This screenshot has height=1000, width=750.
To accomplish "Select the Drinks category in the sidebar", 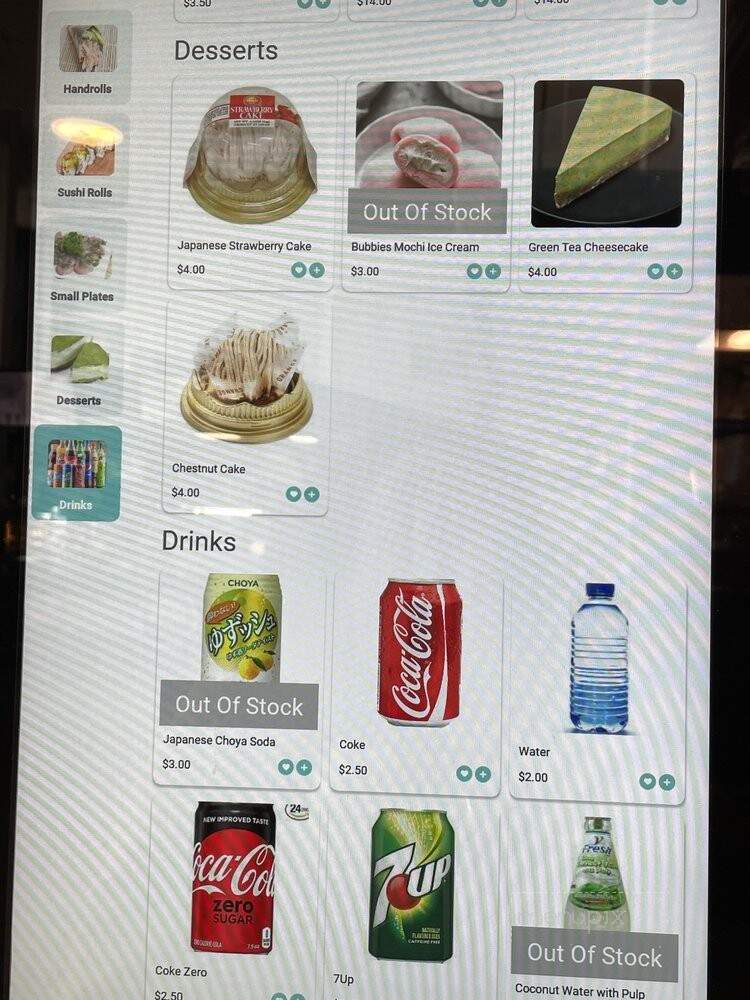I will pyautogui.click(x=76, y=473).
